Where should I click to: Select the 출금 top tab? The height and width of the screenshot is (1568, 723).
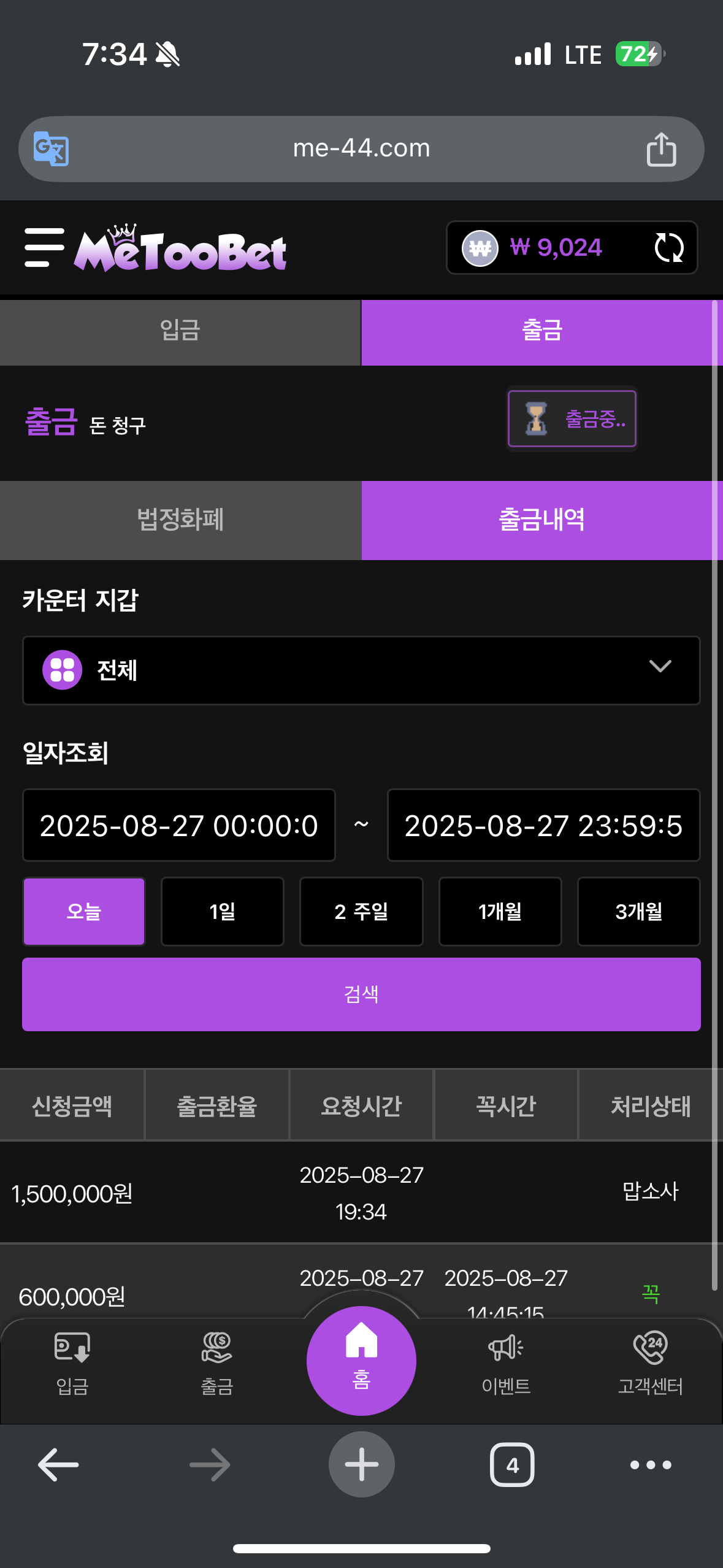click(541, 331)
